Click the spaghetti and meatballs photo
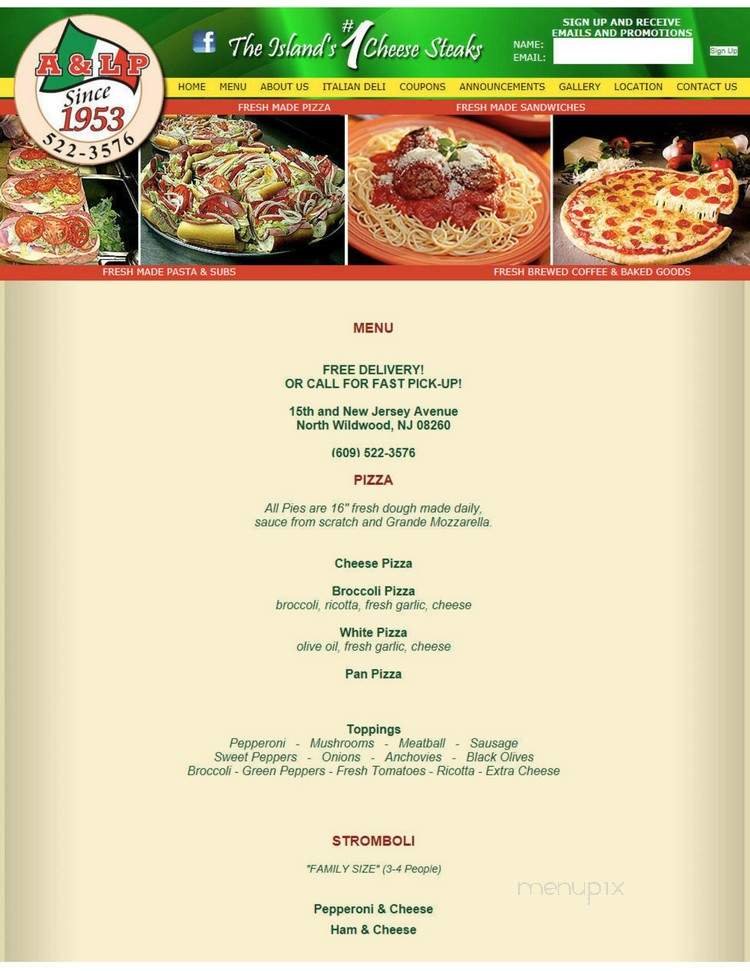This screenshot has width=750, height=971. point(448,190)
